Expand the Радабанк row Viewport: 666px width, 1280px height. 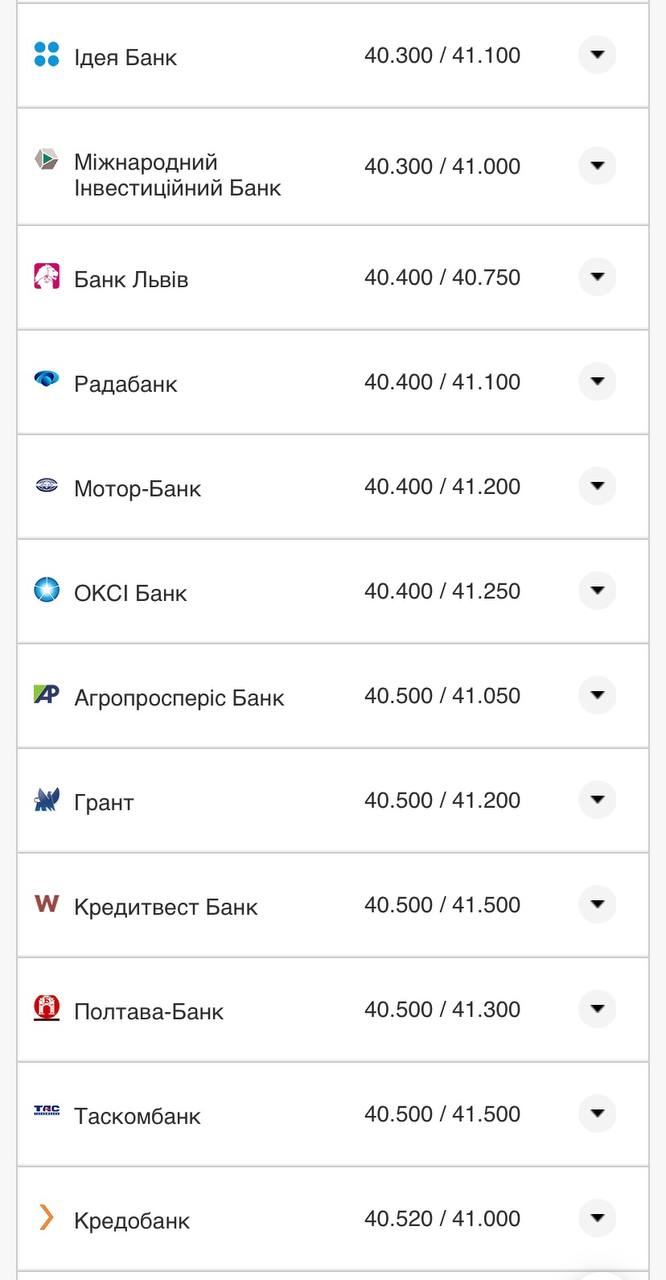pyautogui.click(x=597, y=381)
